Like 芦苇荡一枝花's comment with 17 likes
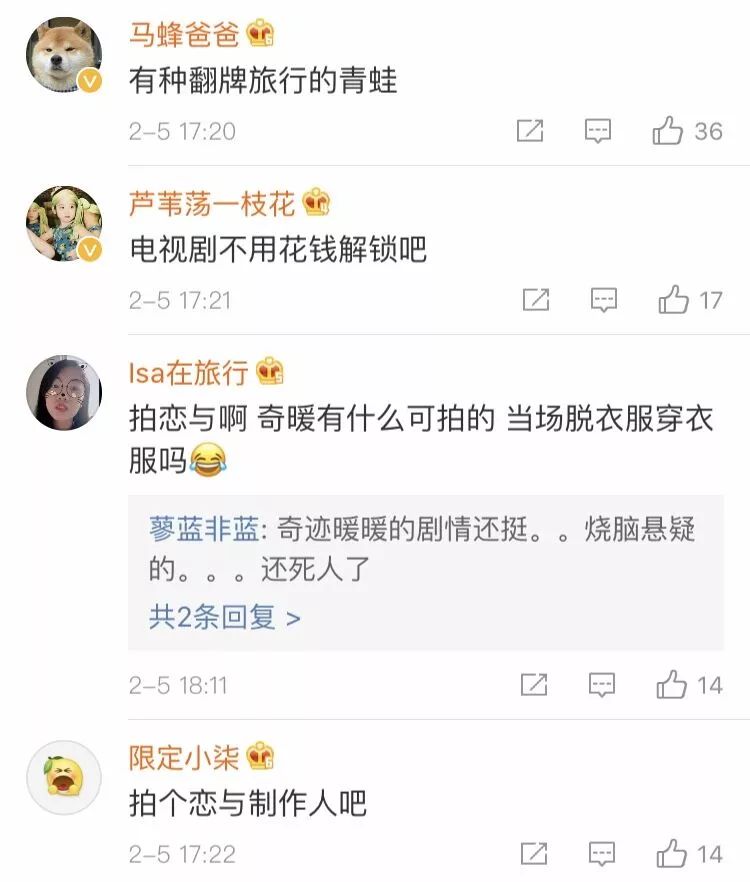The image size is (750, 882). (x=674, y=299)
